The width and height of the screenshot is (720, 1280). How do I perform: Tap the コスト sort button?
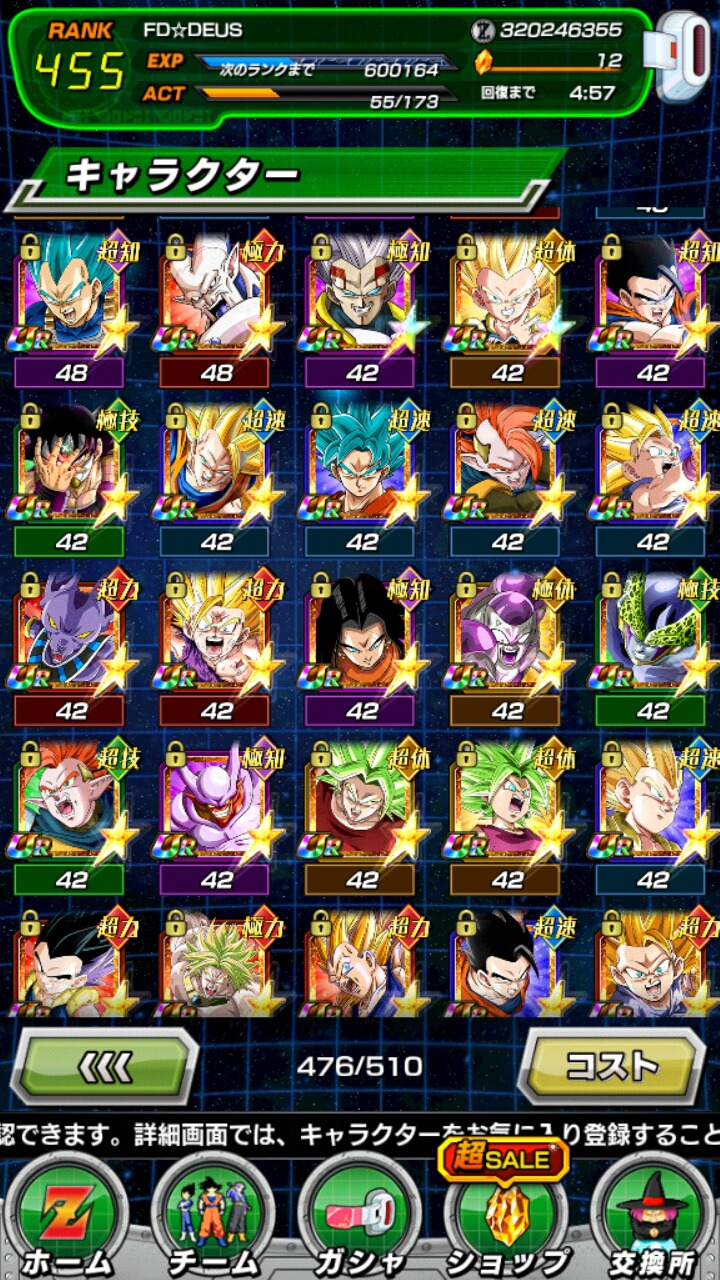click(612, 1067)
